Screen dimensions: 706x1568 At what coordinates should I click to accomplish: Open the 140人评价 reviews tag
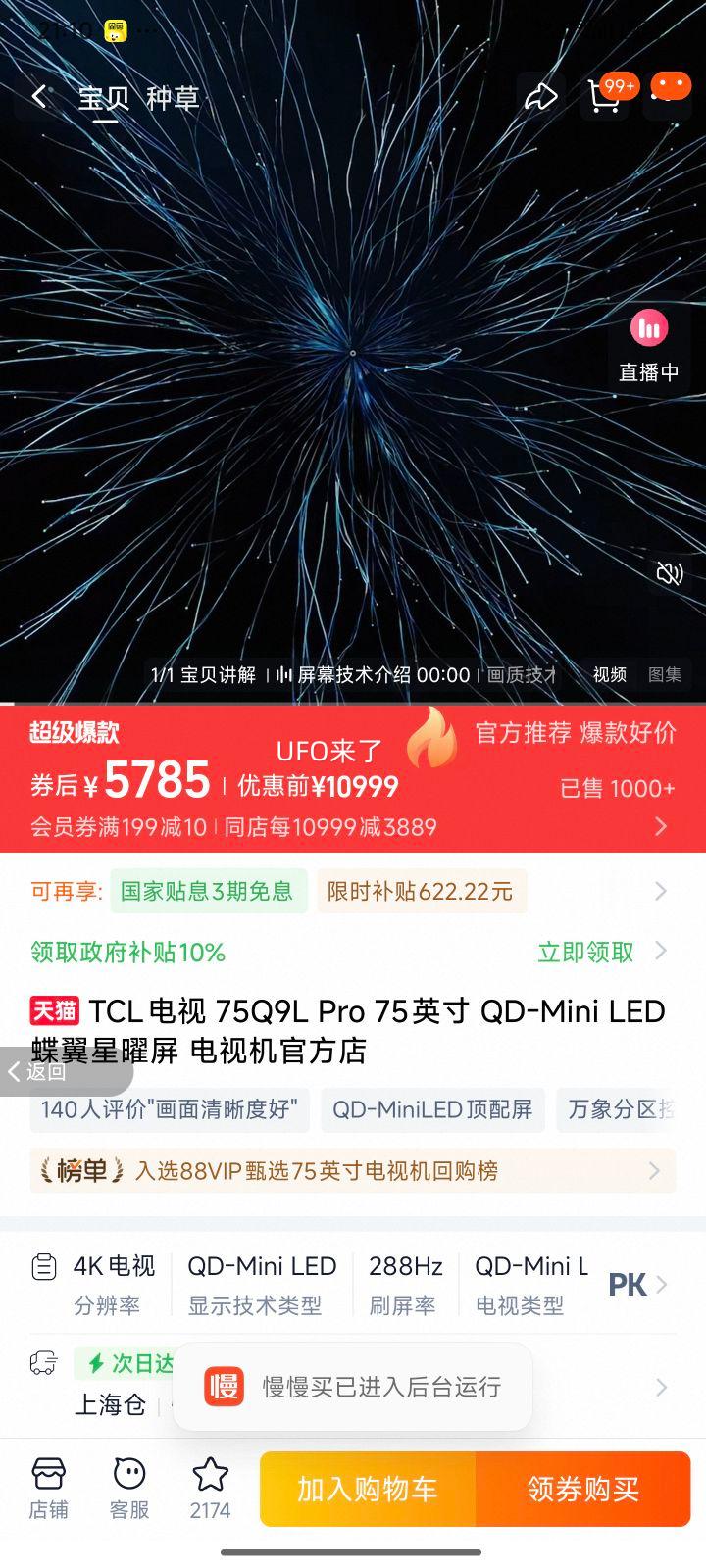tap(169, 1110)
